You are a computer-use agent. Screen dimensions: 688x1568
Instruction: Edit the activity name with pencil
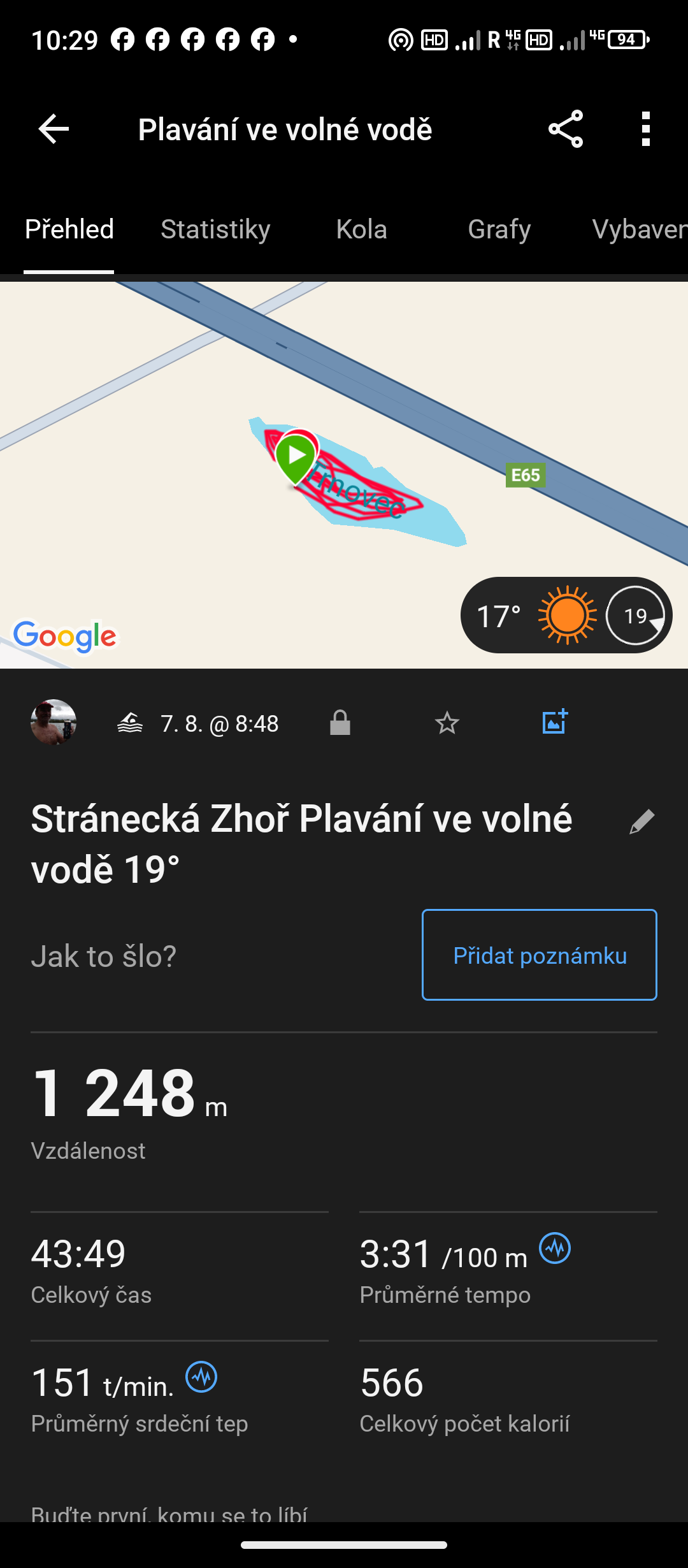(641, 822)
